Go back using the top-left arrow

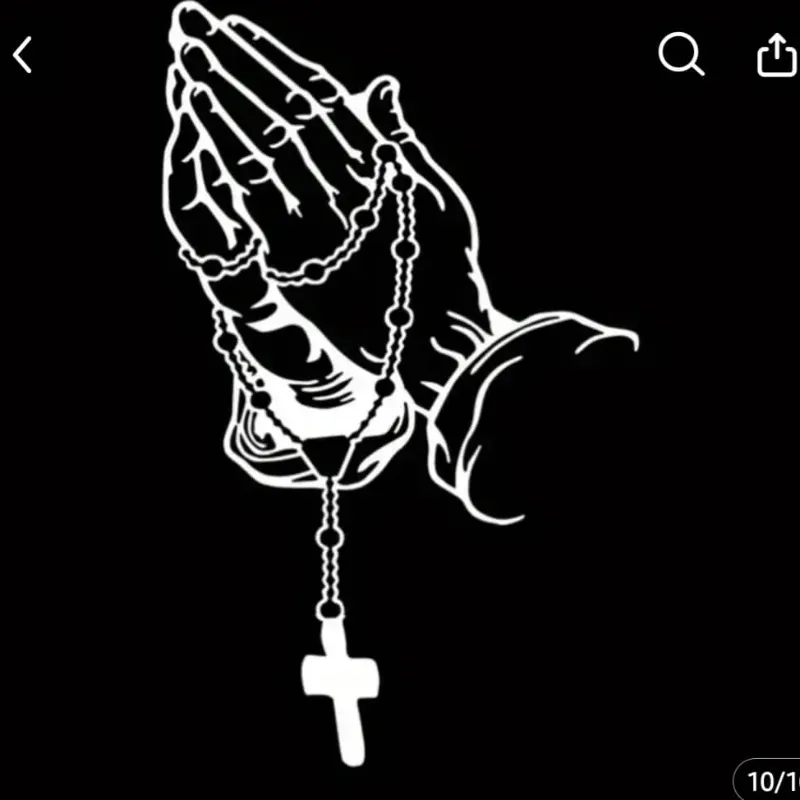coord(23,54)
